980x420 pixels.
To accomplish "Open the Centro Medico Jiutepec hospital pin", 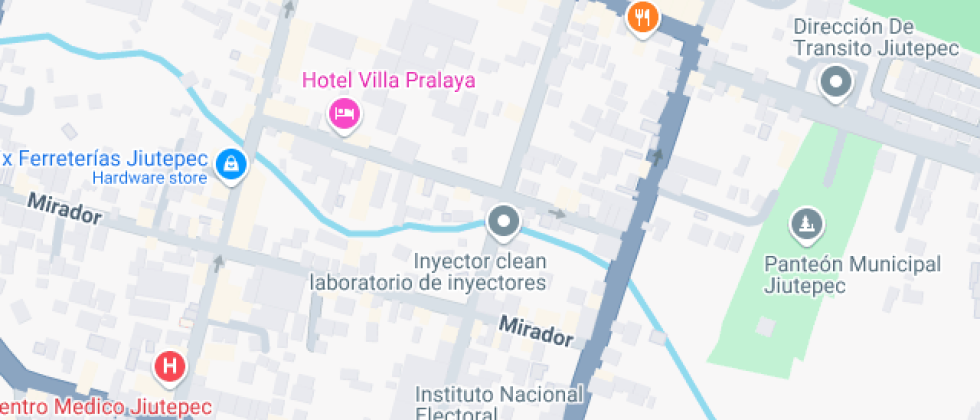I will [x=170, y=367].
